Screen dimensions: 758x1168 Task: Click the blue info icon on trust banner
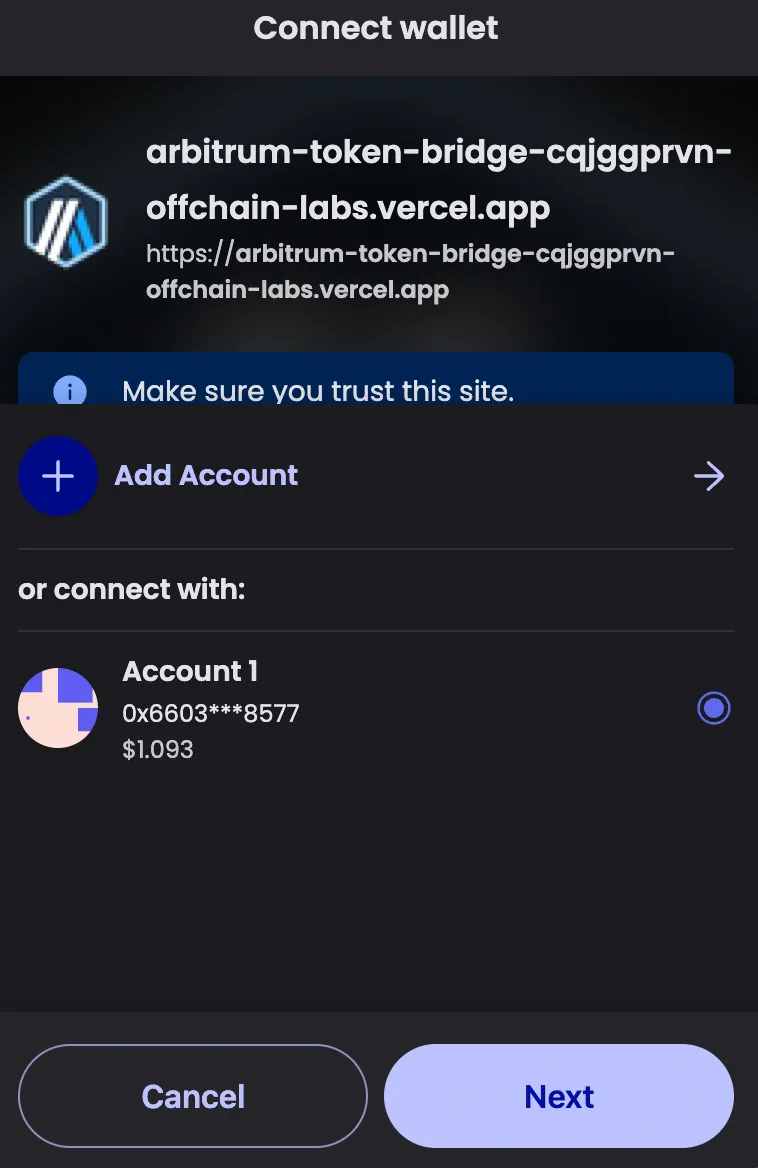click(69, 392)
